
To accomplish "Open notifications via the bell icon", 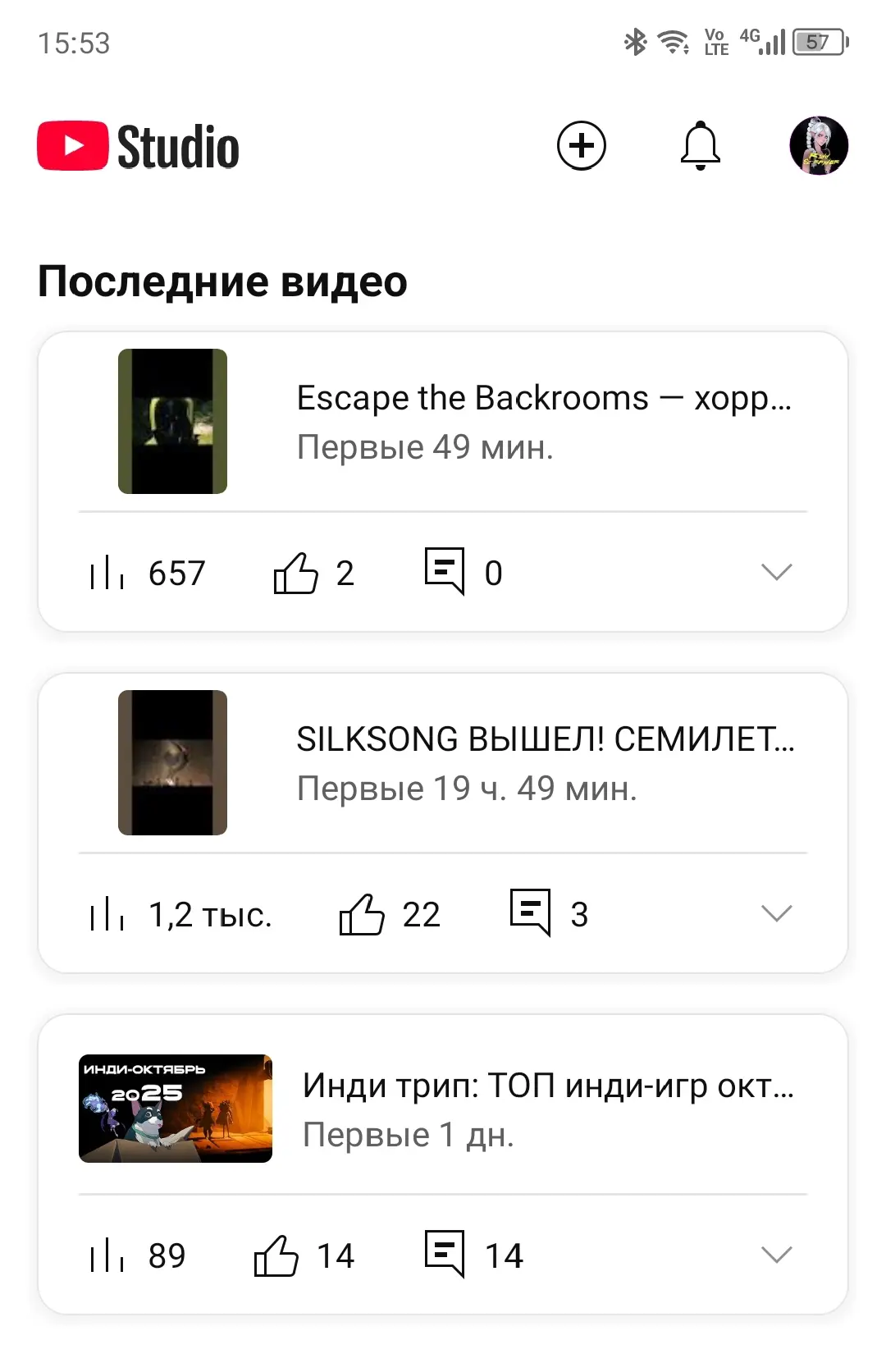I will tap(701, 145).
